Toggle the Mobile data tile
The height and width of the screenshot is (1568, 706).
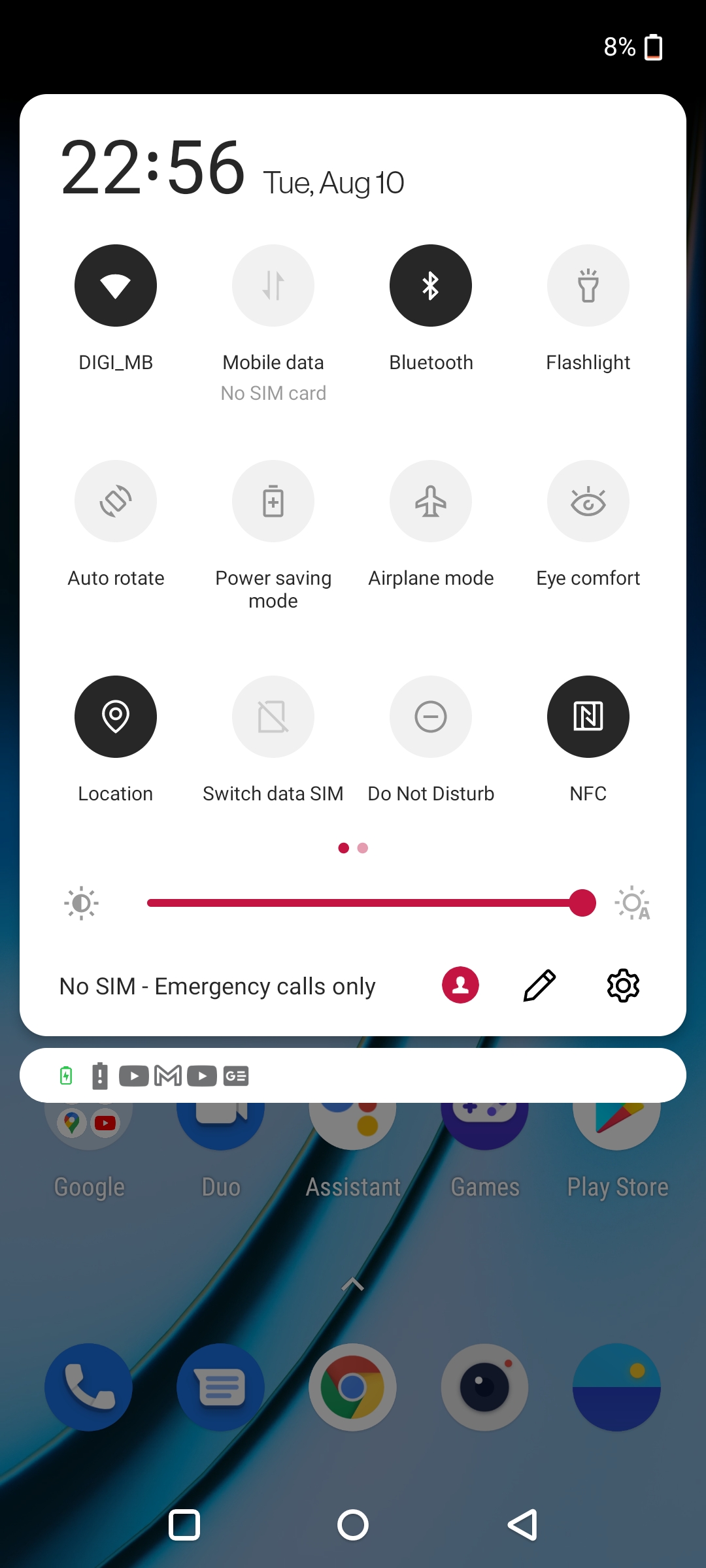tap(273, 286)
